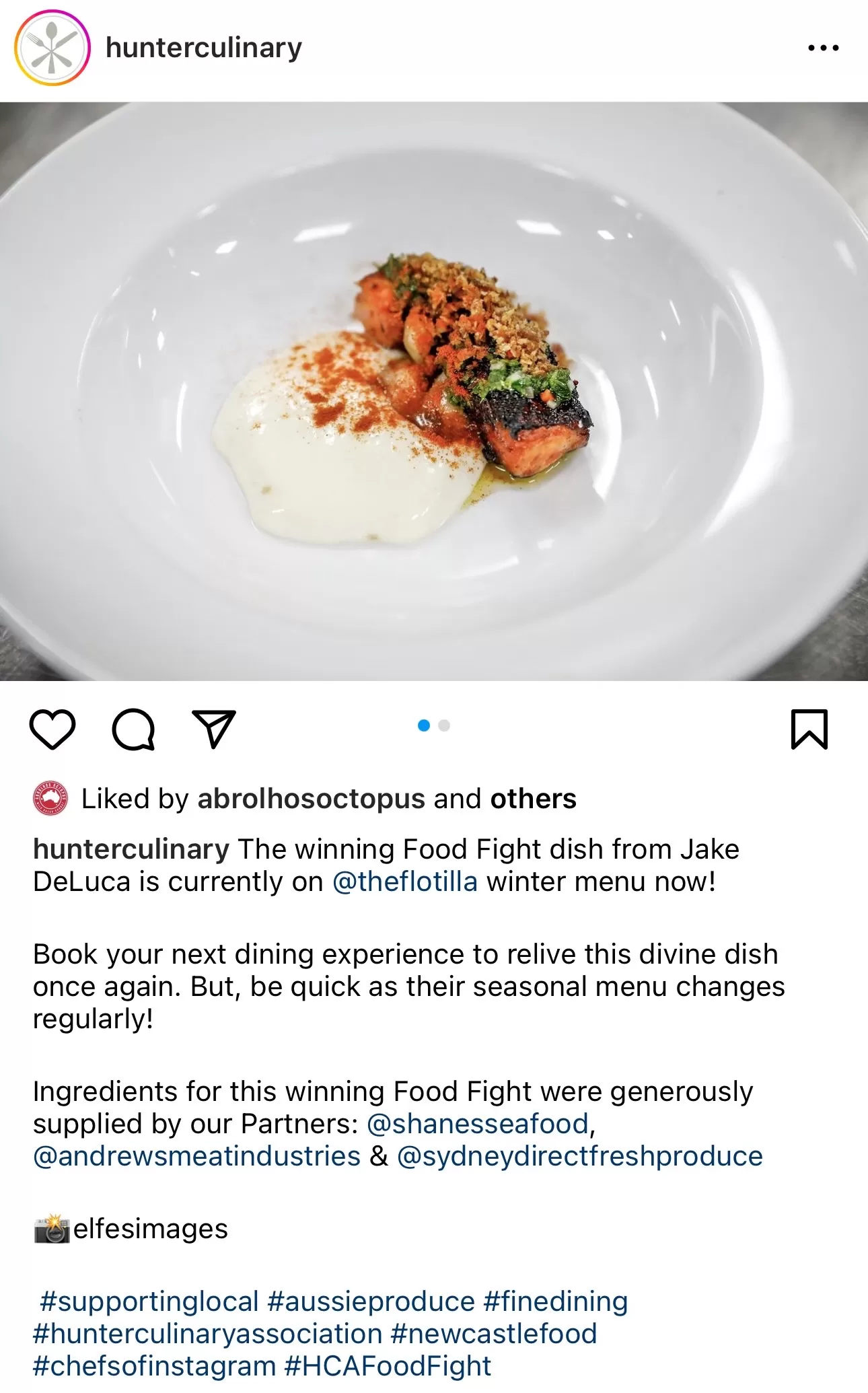The image size is (868, 1393).
Task: Save this post with the bookmark icon
Action: click(x=809, y=729)
